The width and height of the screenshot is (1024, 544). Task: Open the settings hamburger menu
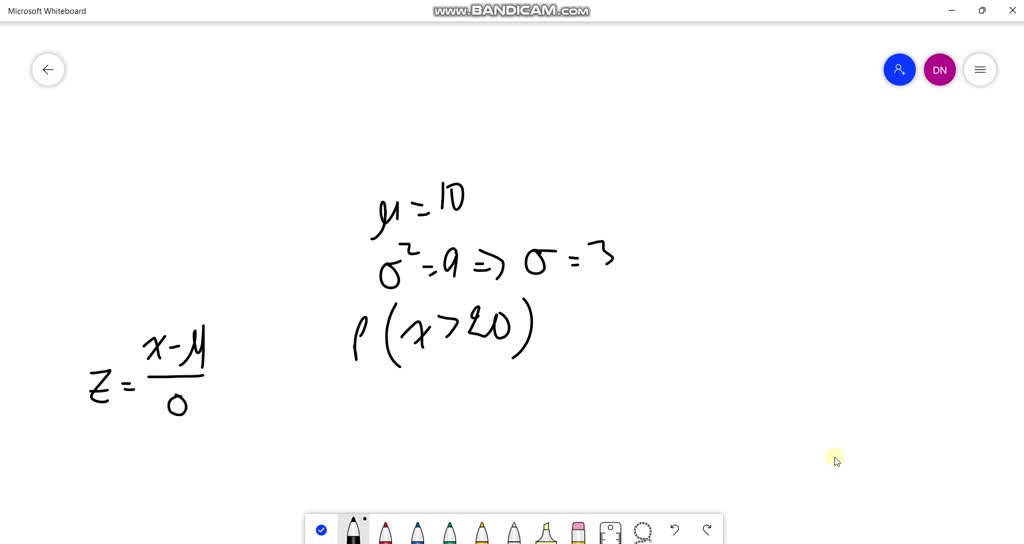point(980,70)
